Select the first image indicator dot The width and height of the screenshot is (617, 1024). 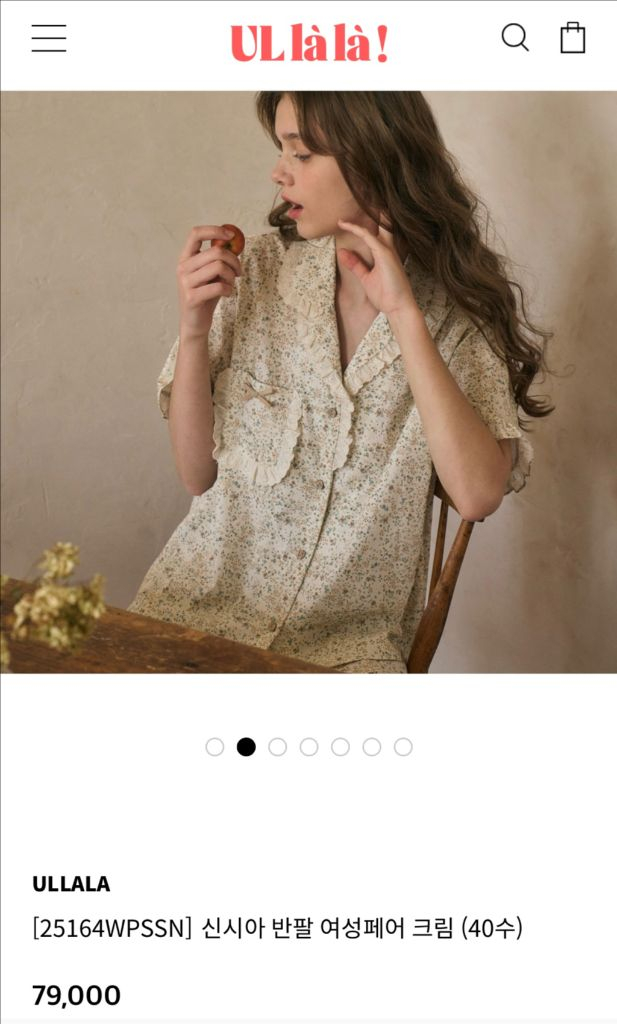pos(215,746)
